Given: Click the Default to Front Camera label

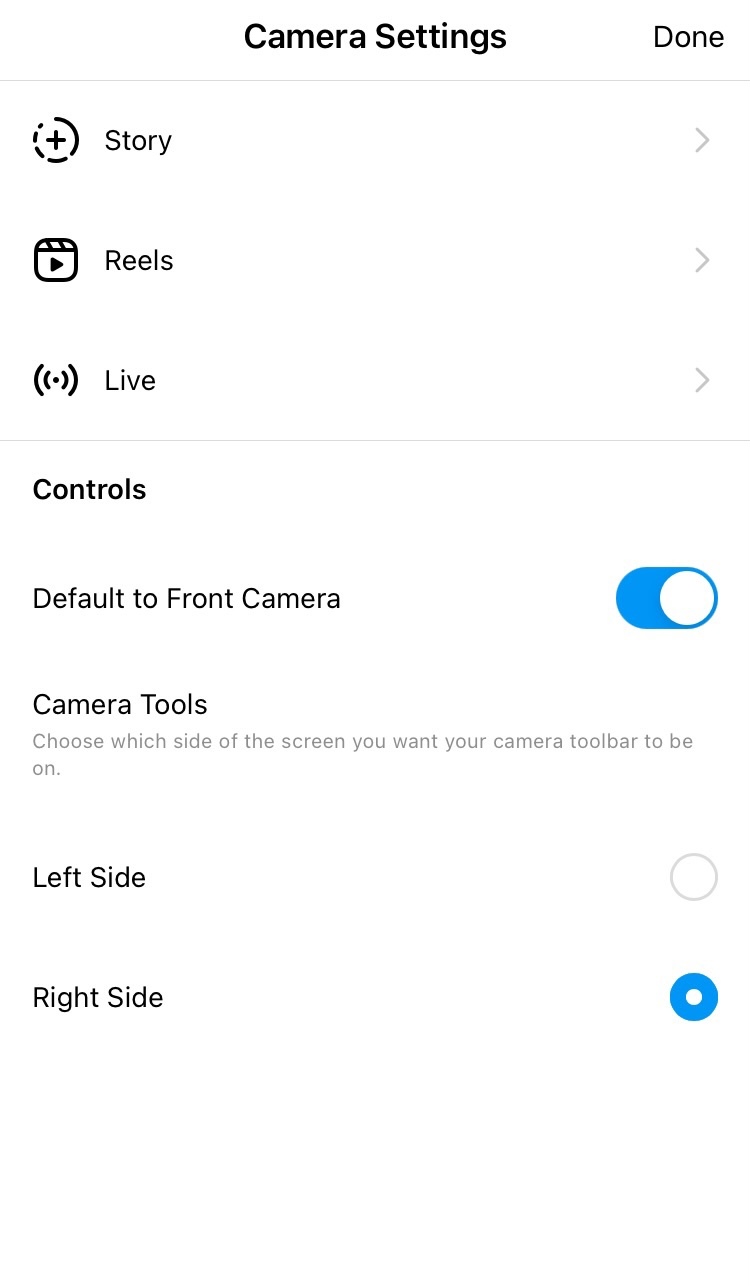Looking at the screenshot, I should click(186, 598).
